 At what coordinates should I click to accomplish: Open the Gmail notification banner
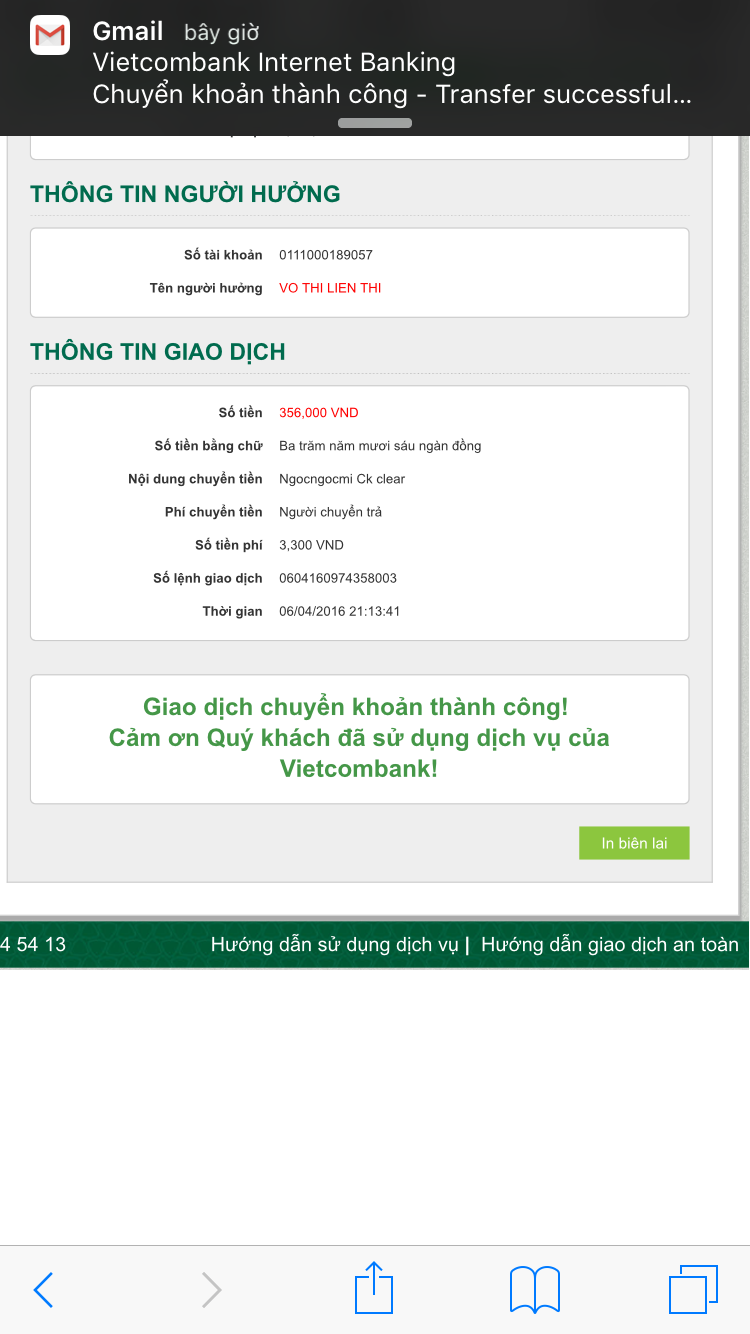(x=375, y=62)
